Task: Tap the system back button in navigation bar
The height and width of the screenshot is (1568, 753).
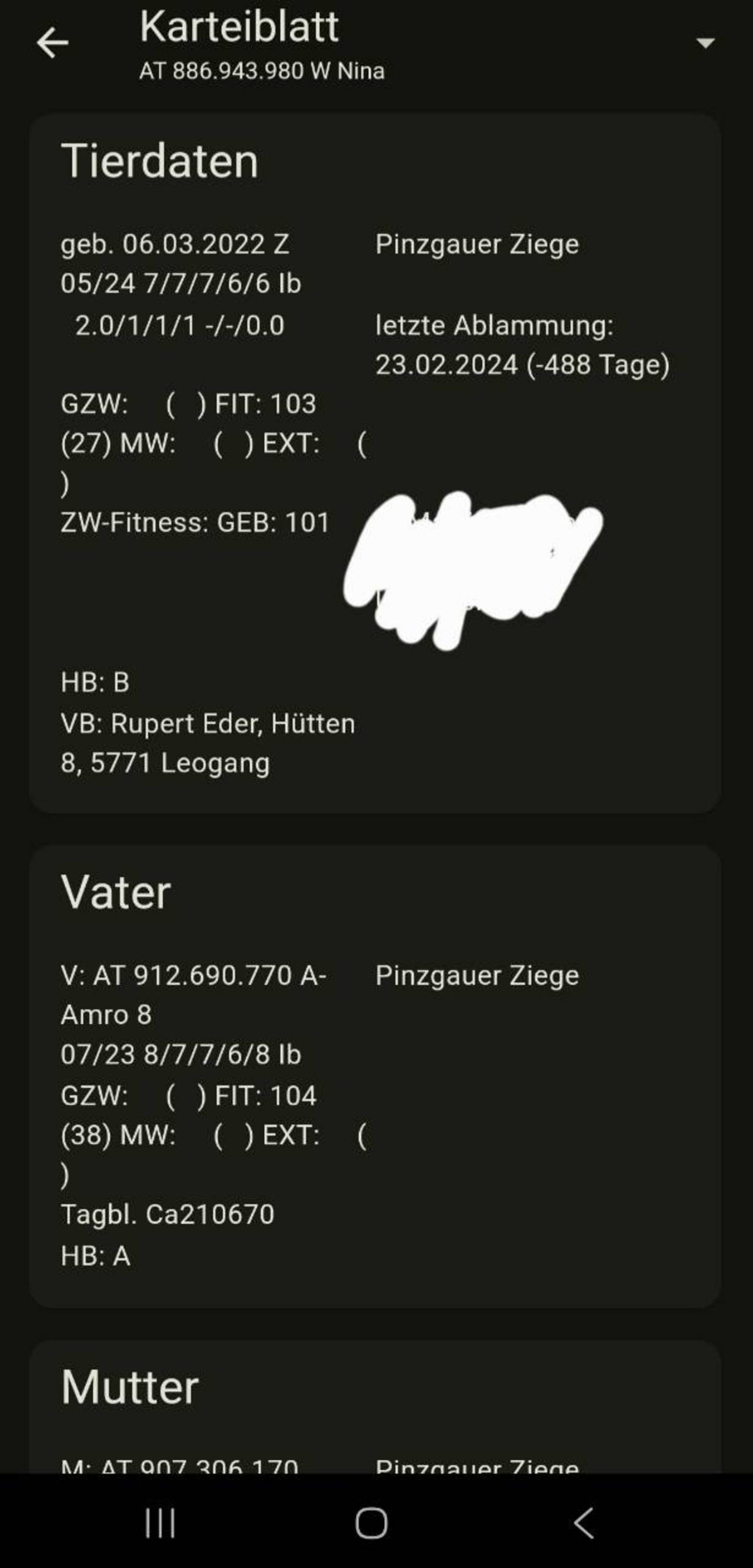Action: tap(584, 1523)
